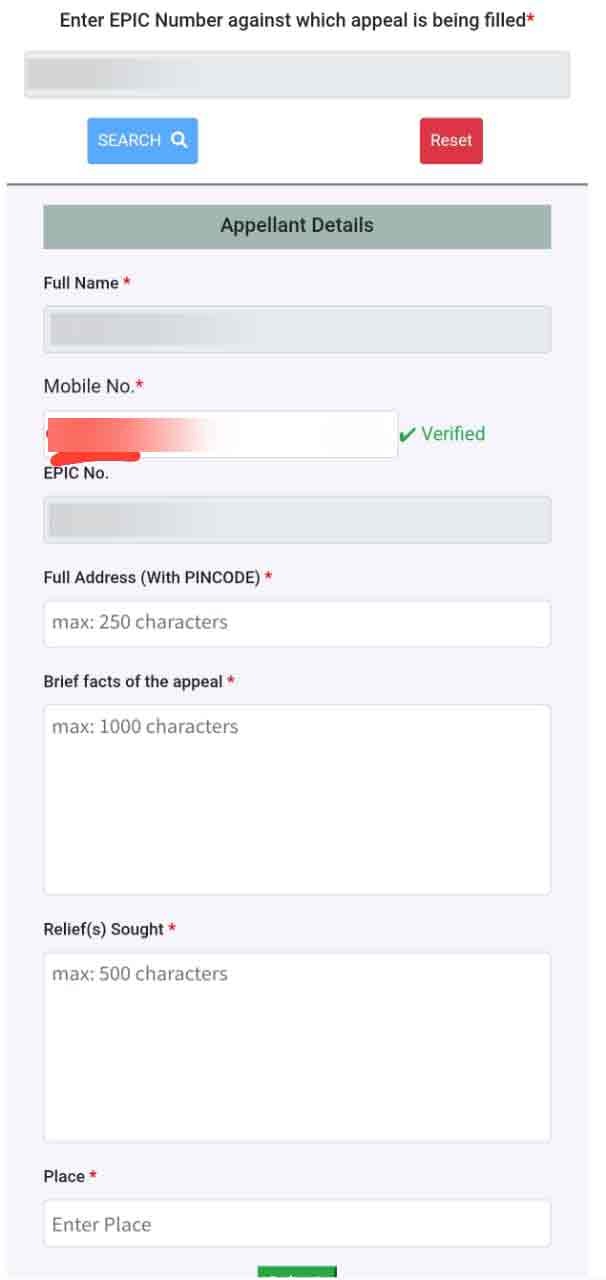
Task: Search for the entered EPIC number
Action: (x=142, y=141)
